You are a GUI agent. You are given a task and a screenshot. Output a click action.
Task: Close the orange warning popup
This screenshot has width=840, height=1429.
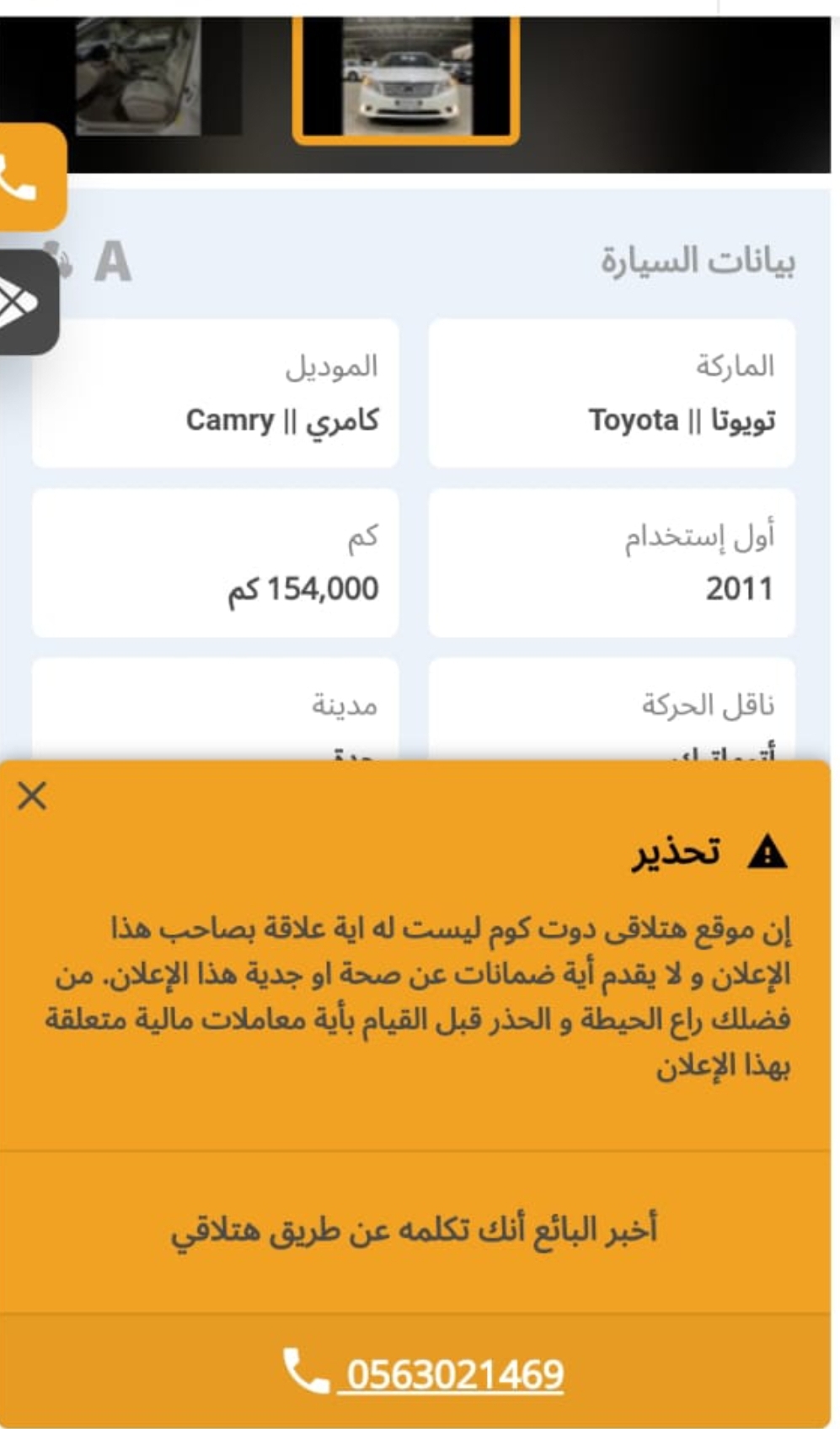pos(32,795)
